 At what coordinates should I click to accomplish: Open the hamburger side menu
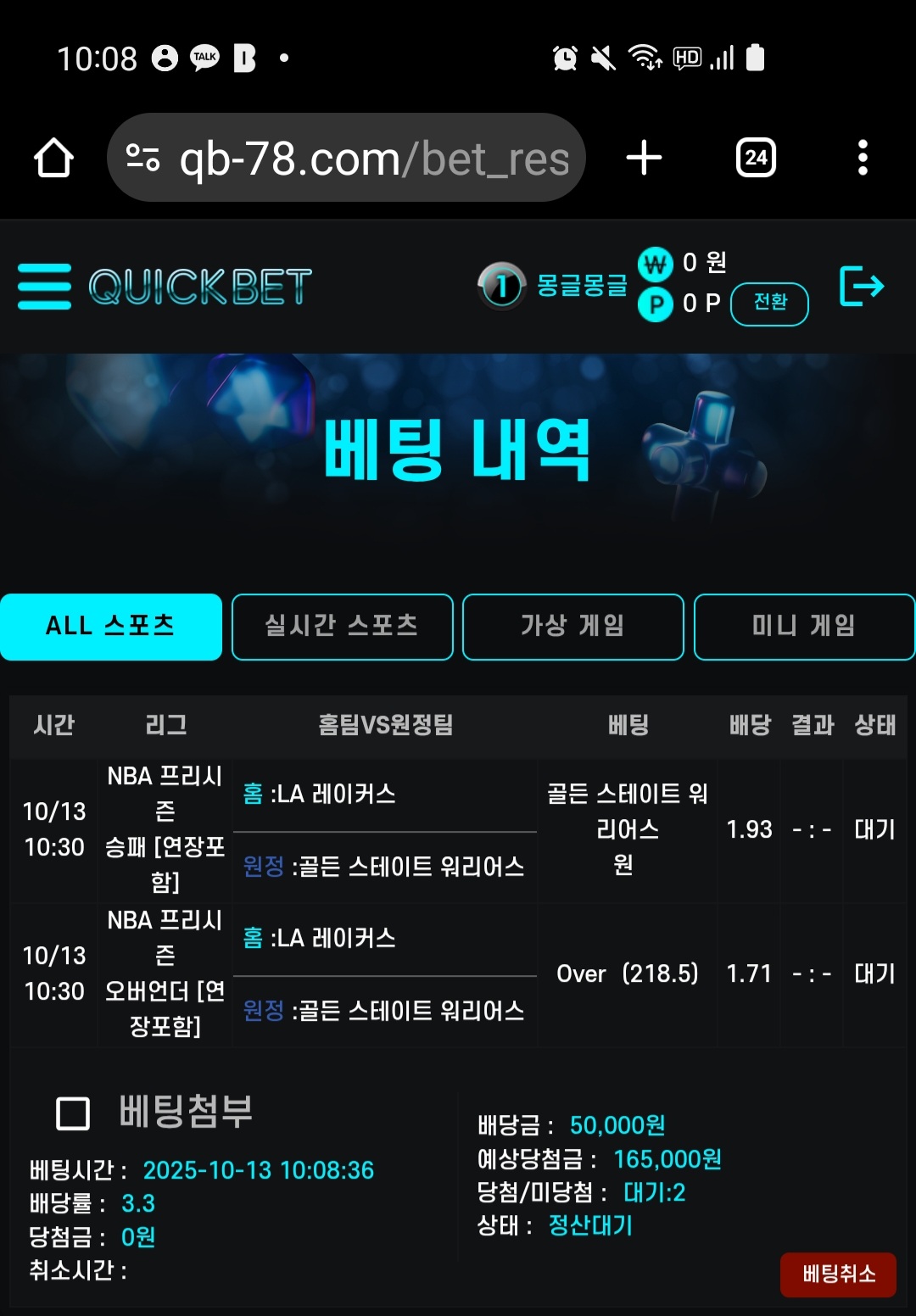click(44, 287)
